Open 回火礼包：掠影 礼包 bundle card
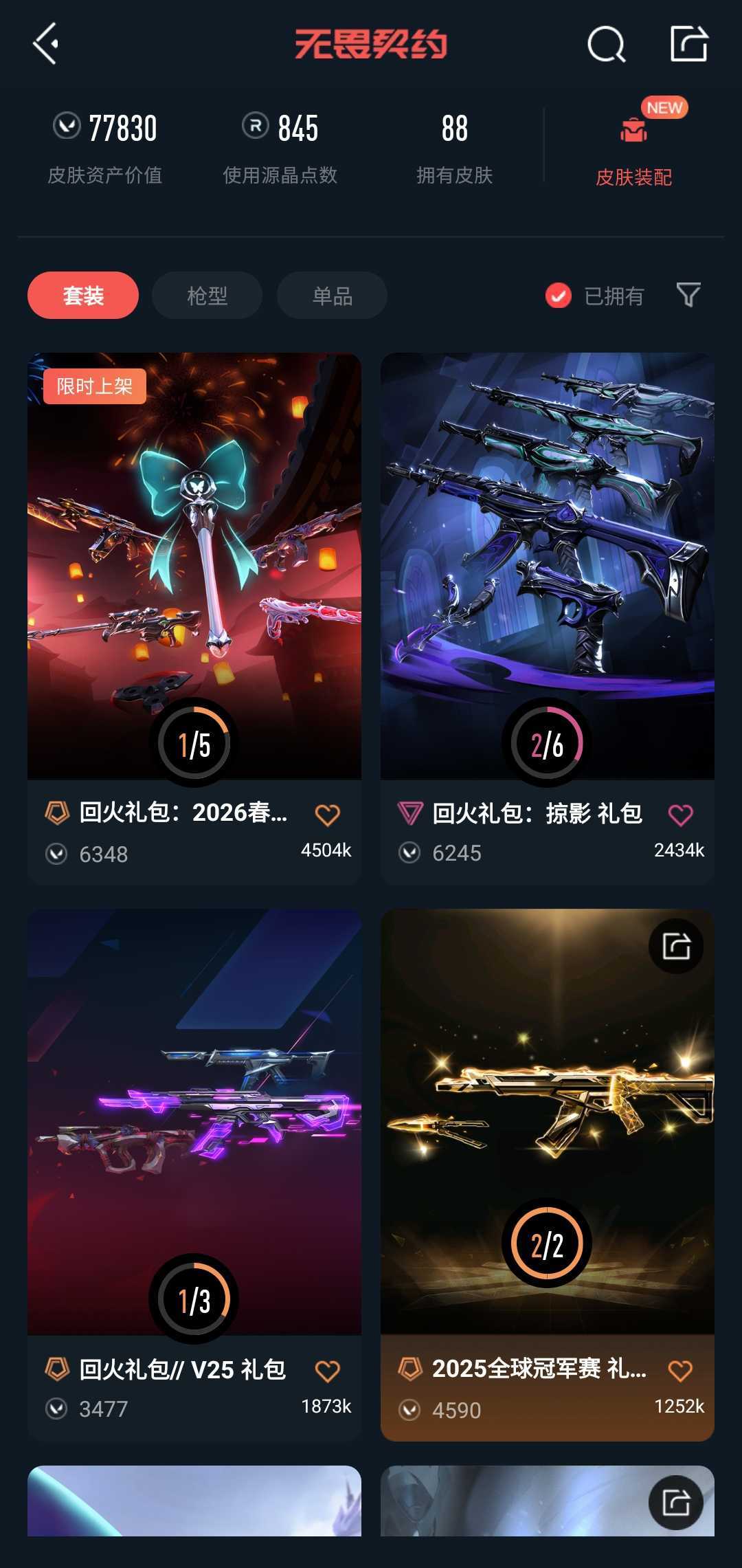The width and height of the screenshot is (742, 1568). 548,619
